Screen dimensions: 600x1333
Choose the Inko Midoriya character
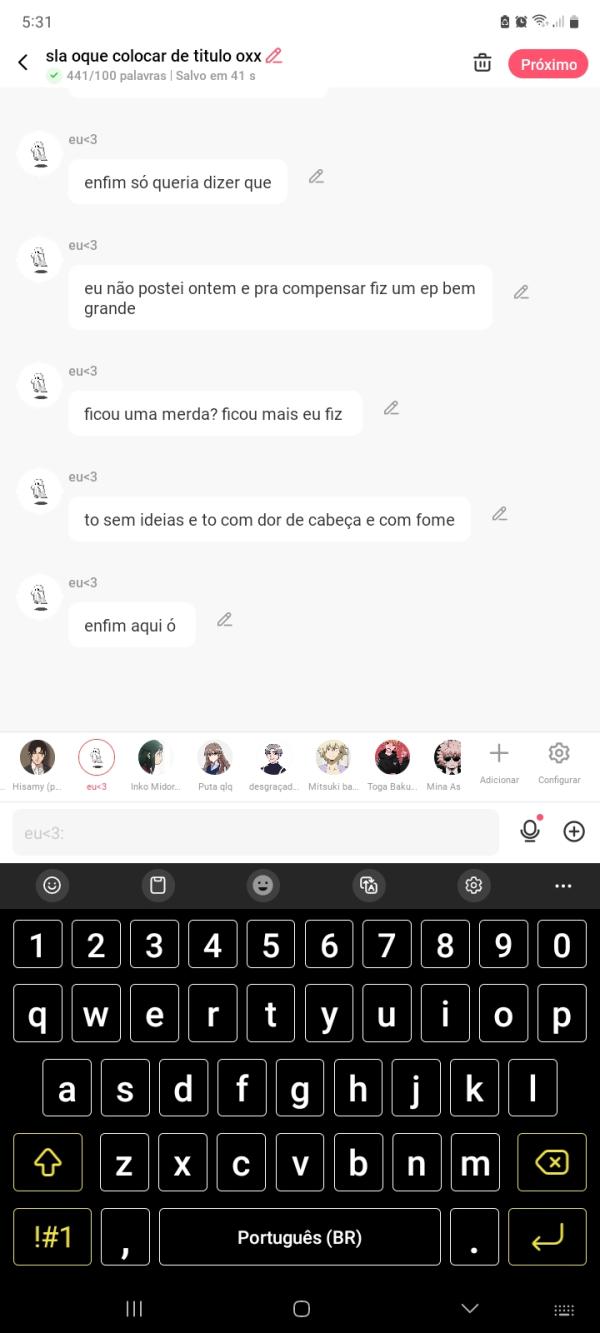153,759
